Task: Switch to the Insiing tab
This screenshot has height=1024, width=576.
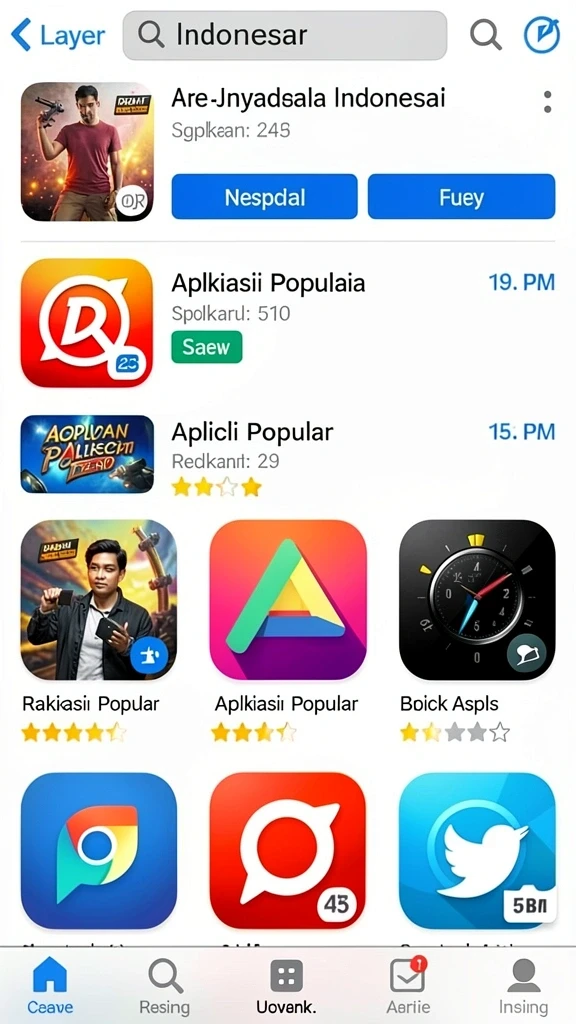Action: (524, 985)
